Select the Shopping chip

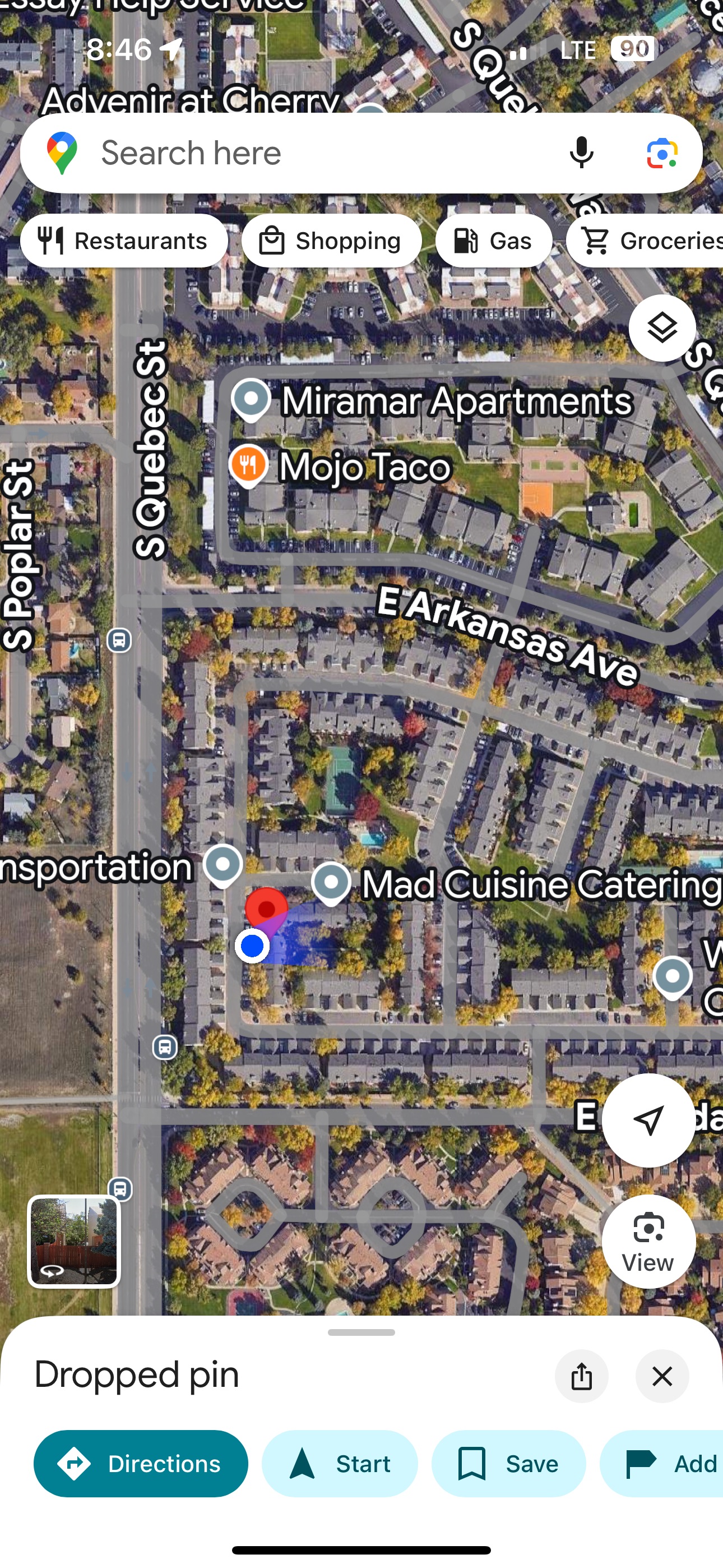tap(331, 241)
